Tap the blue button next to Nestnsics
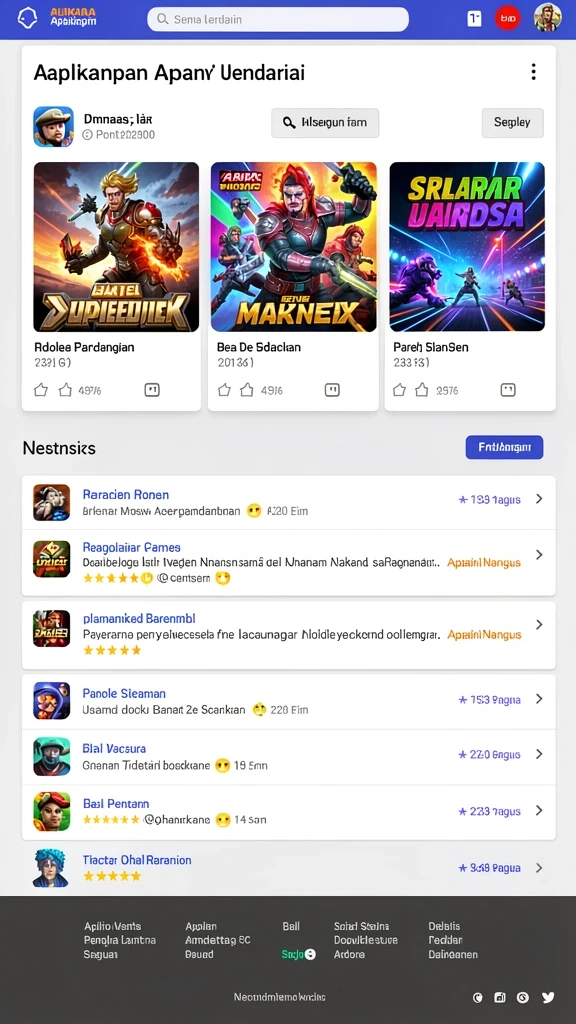Image resolution: width=576 pixels, height=1024 pixels. (504, 447)
